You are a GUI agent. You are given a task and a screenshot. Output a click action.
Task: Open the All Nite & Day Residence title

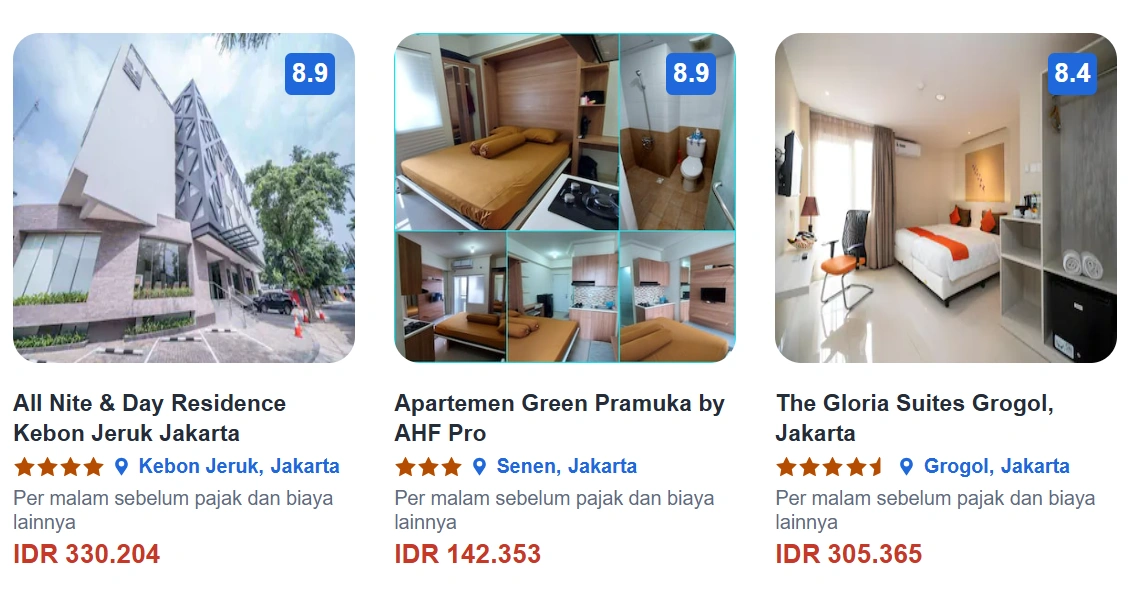(149, 418)
